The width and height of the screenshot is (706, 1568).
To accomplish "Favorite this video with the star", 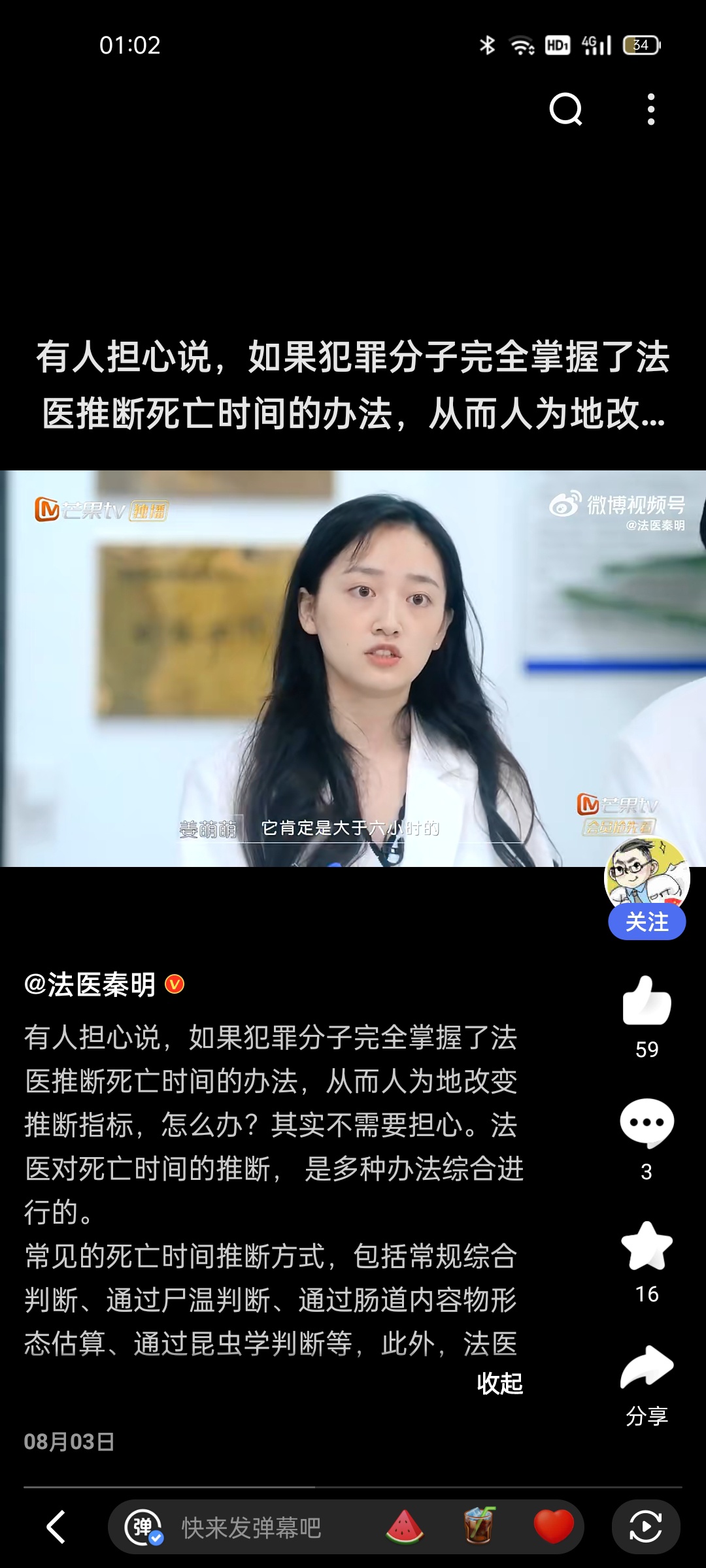I will coord(647,1246).
